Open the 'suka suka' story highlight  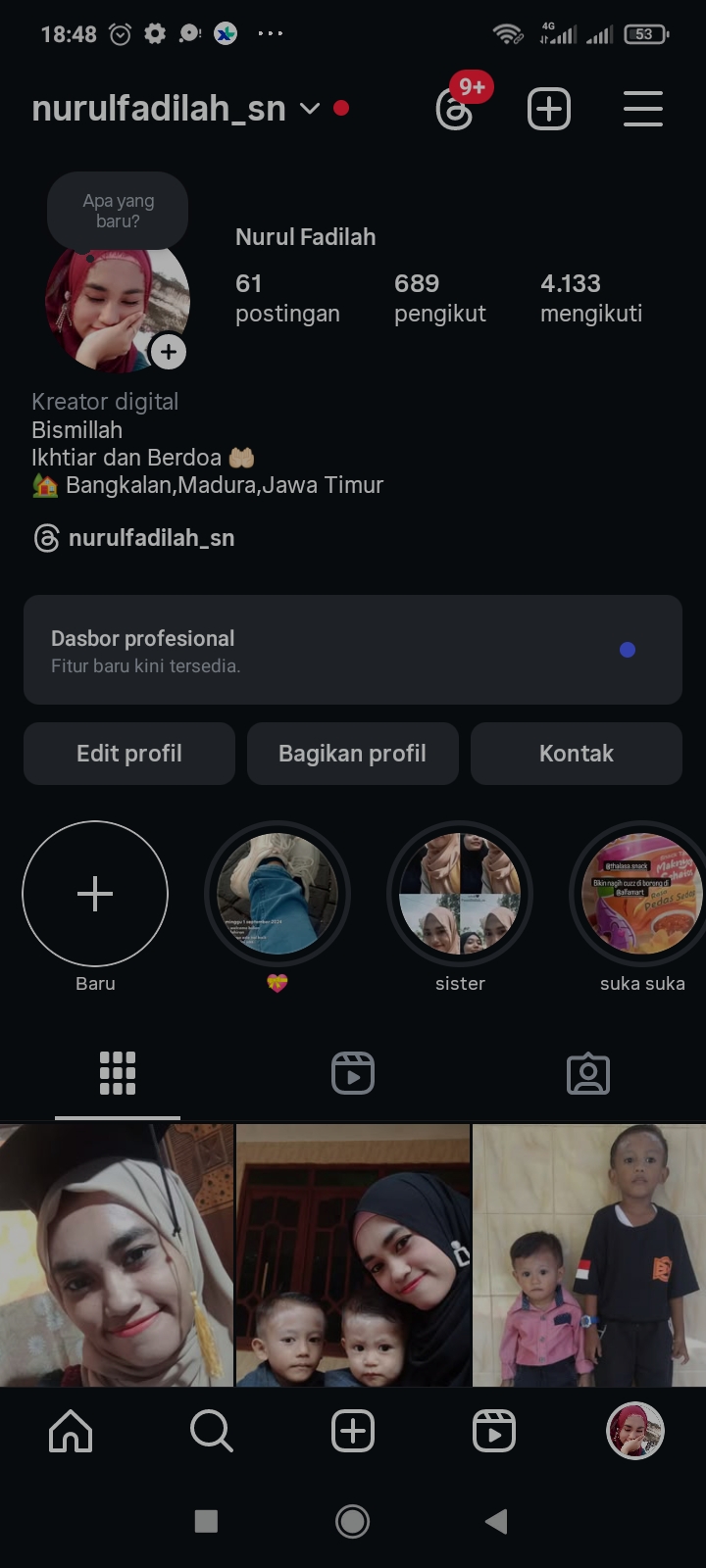tap(641, 894)
